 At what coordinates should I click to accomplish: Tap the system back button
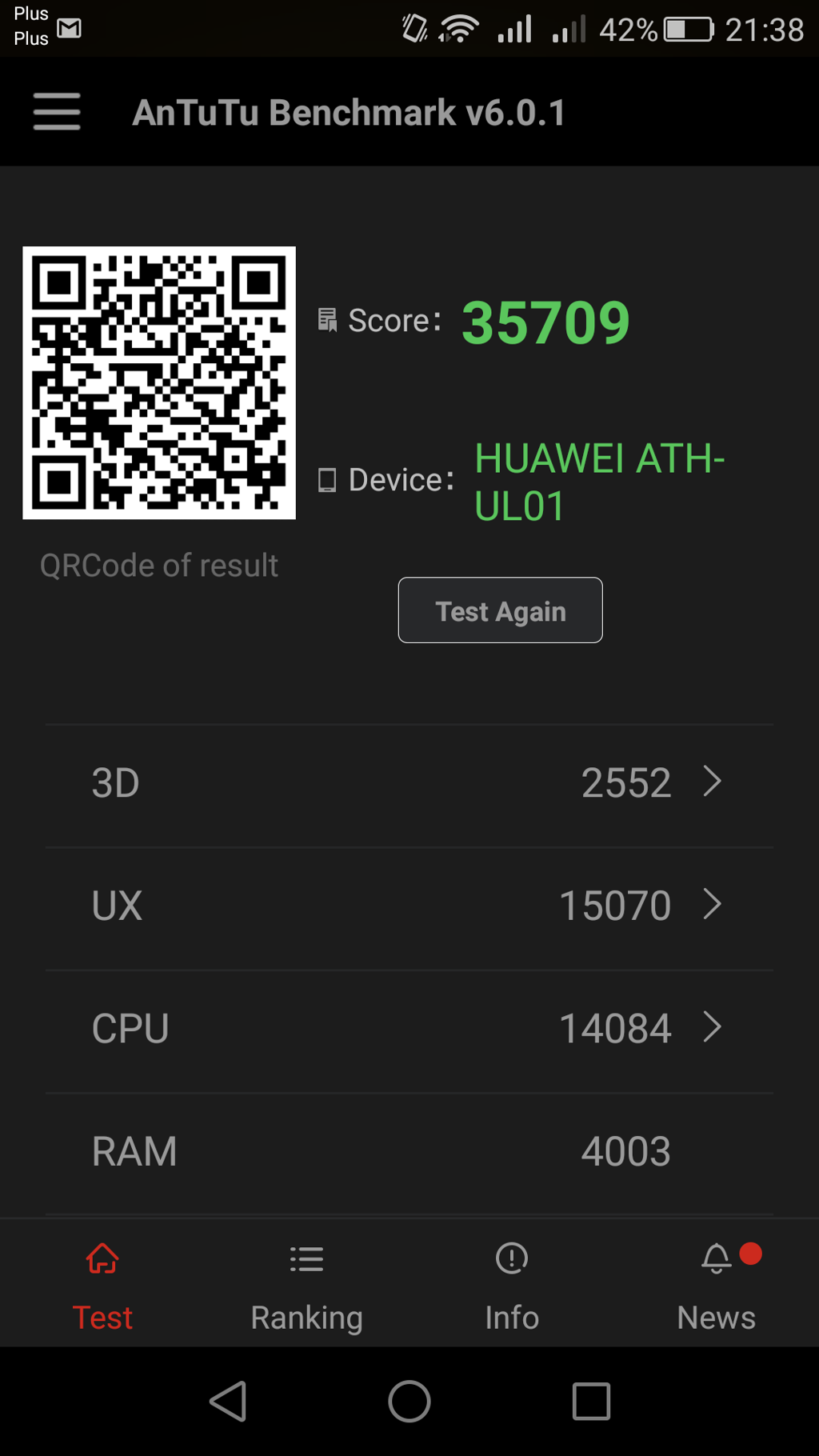228,1402
